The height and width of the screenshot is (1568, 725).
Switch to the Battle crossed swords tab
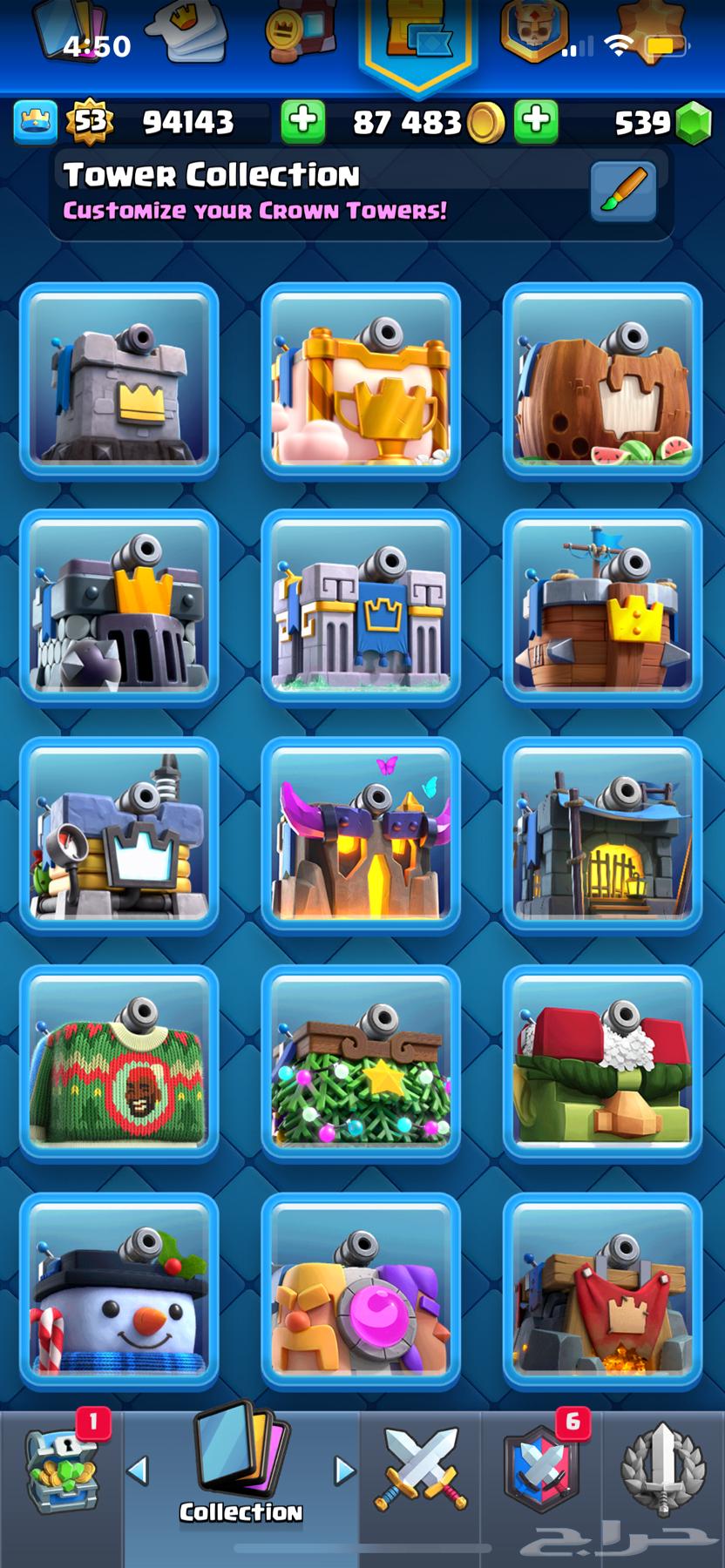[421, 1470]
